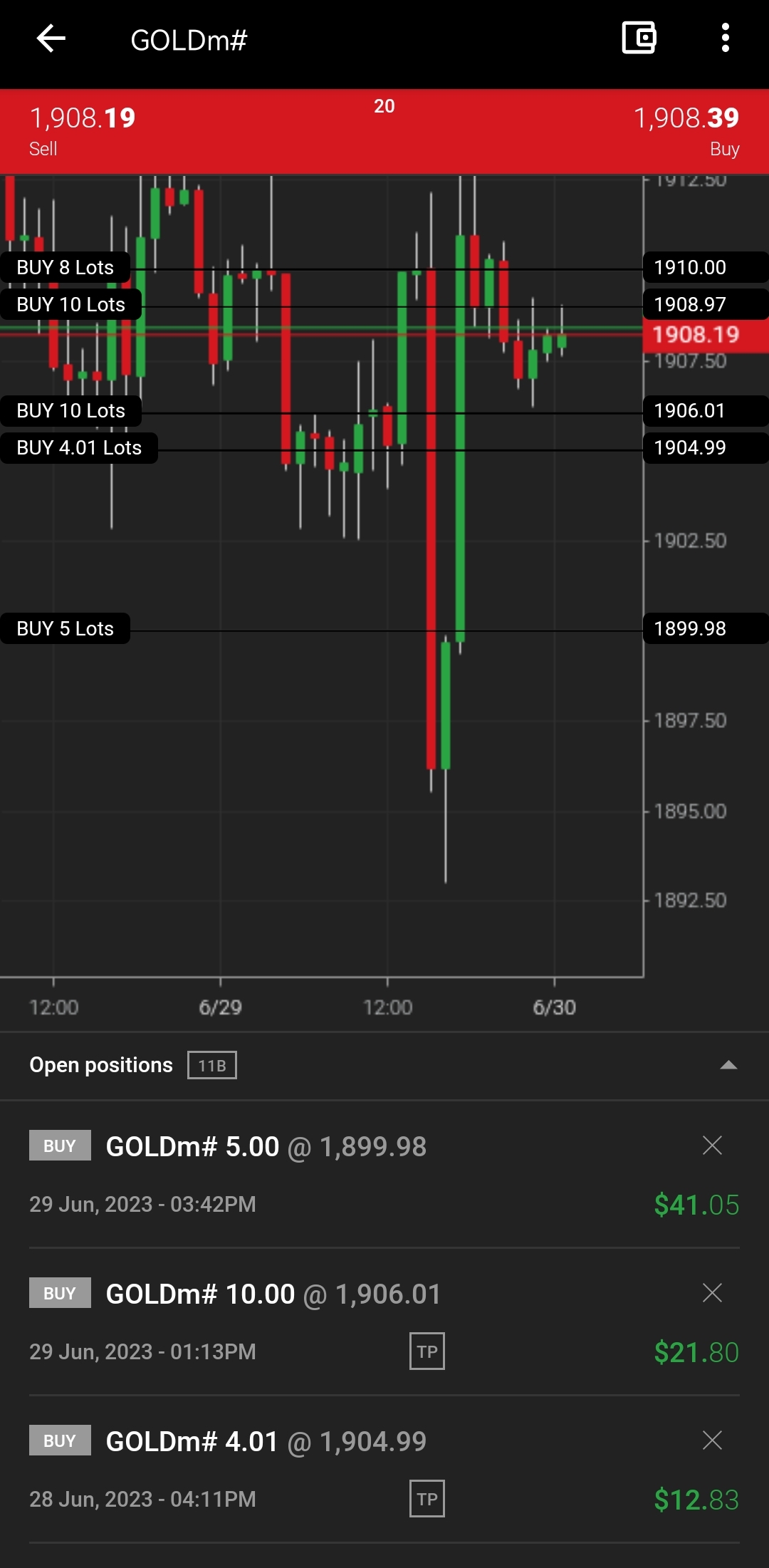Go back using the top-left arrow

pyautogui.click(x=51, y=38)
